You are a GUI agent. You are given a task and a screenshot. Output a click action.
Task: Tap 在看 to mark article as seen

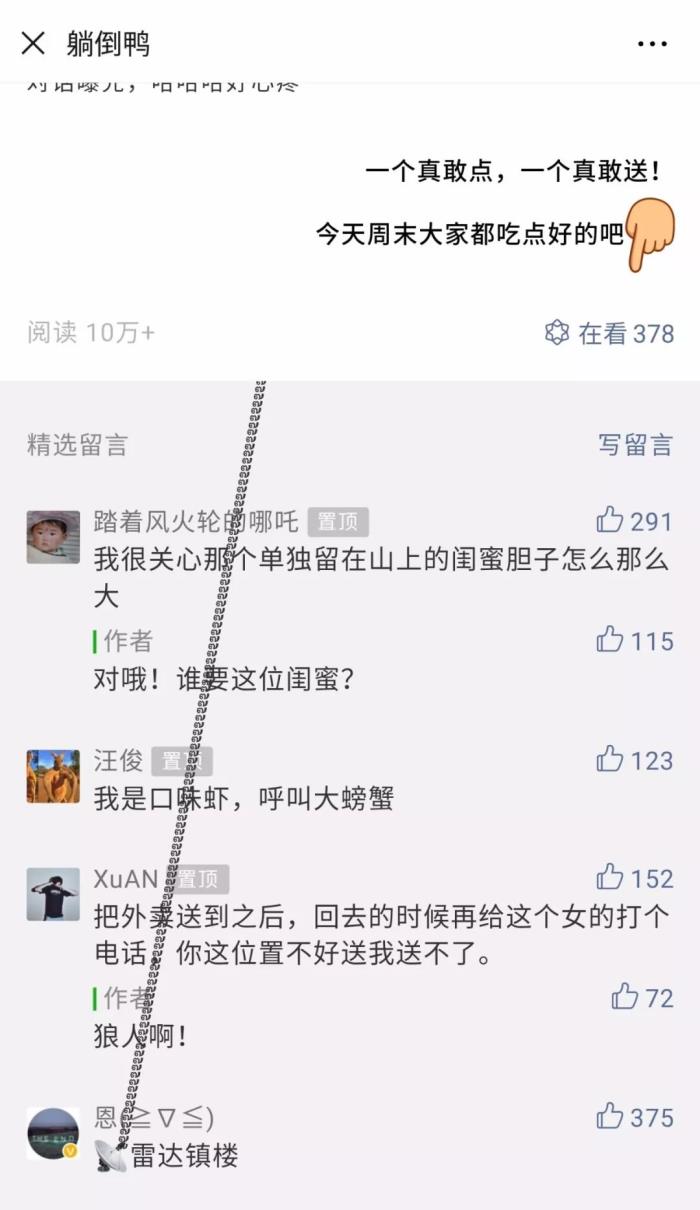point(609,333)
